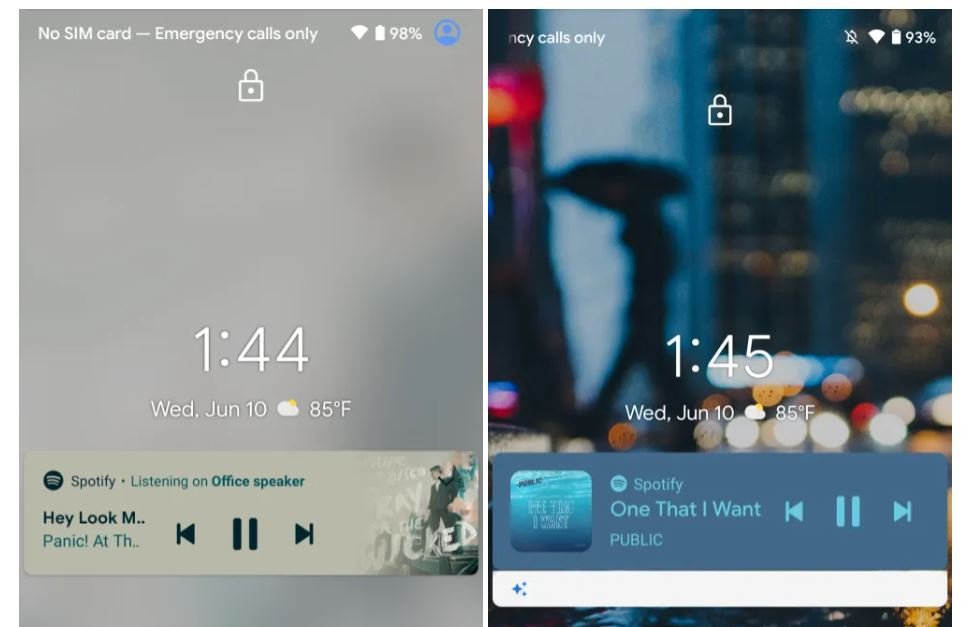Go to previous track before One That I Want
This screenshot has height=627, width=973.
coord(794,511)
